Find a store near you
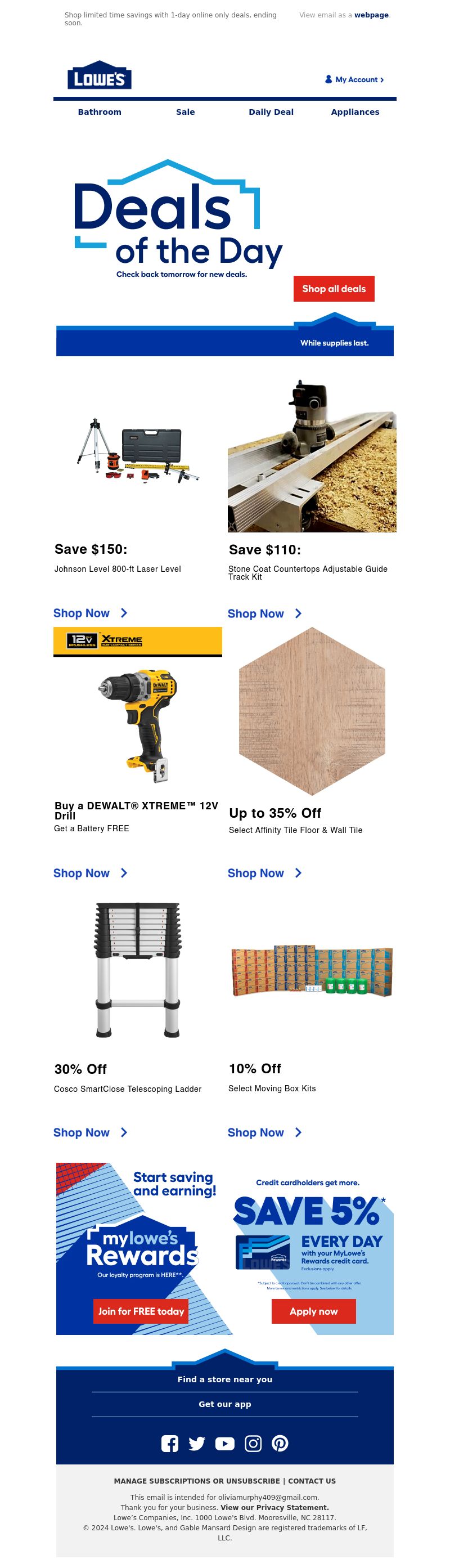Screen dimensions: 450x1568 tap(224, 1379)
